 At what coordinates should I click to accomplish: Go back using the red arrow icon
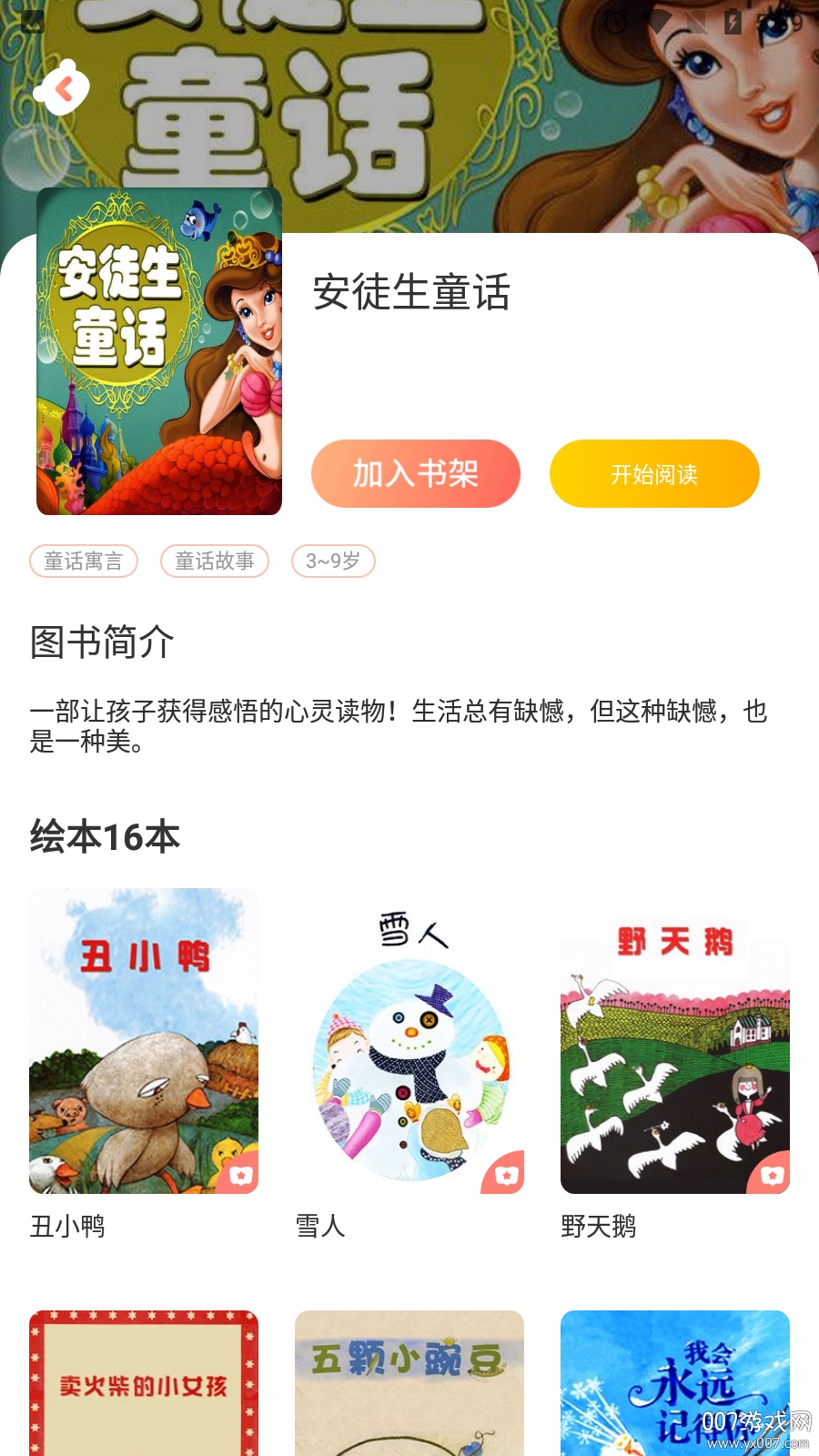point(63,89)
